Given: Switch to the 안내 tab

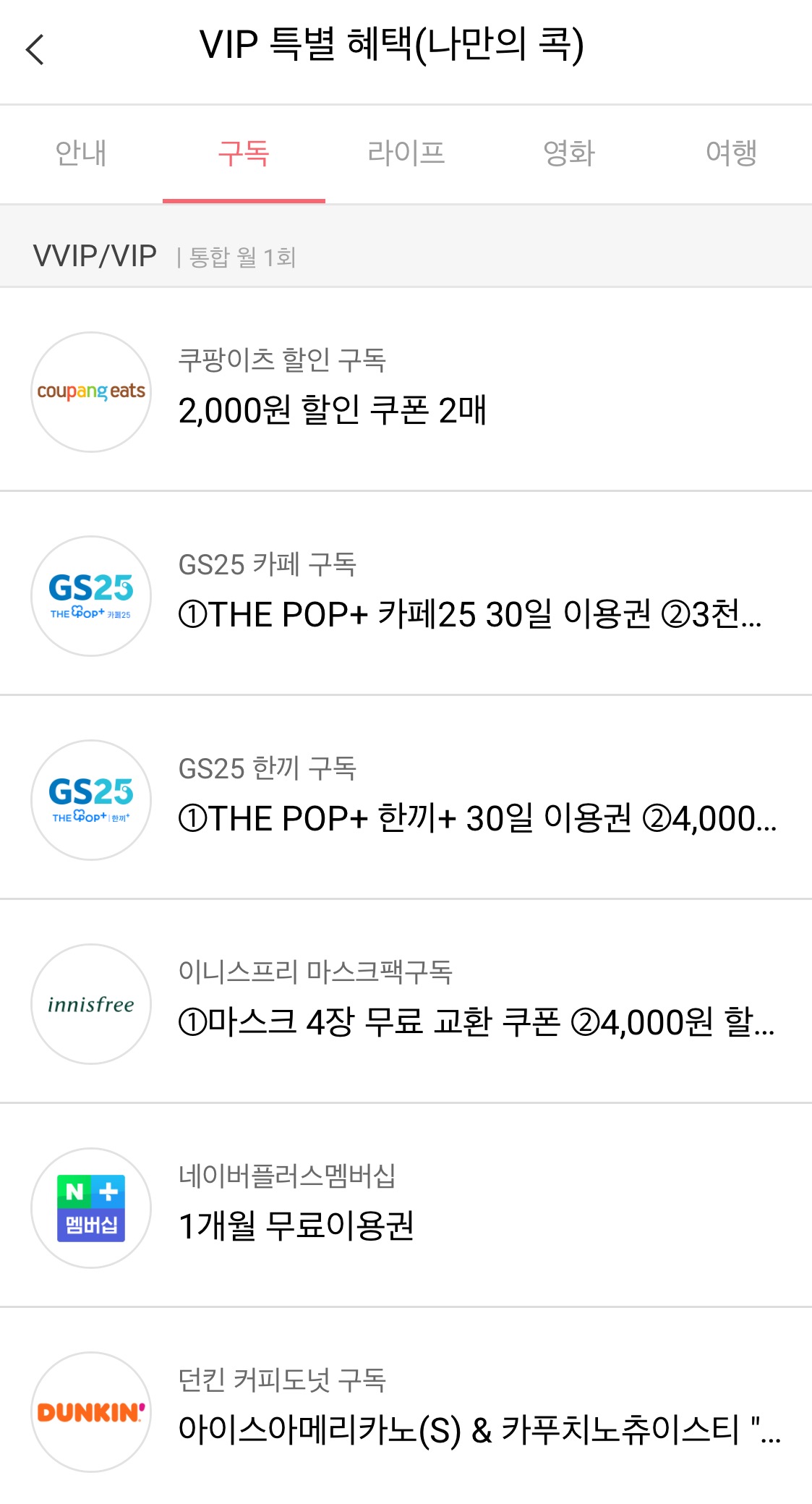Looking at the screenshot, I should pos(82,153).
